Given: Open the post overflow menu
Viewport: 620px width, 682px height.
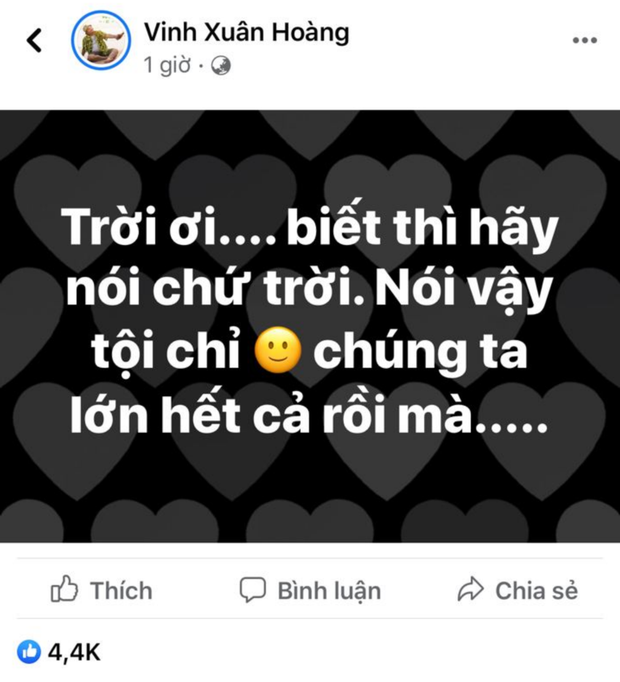Looking at the screenshot, I should 584,41.
